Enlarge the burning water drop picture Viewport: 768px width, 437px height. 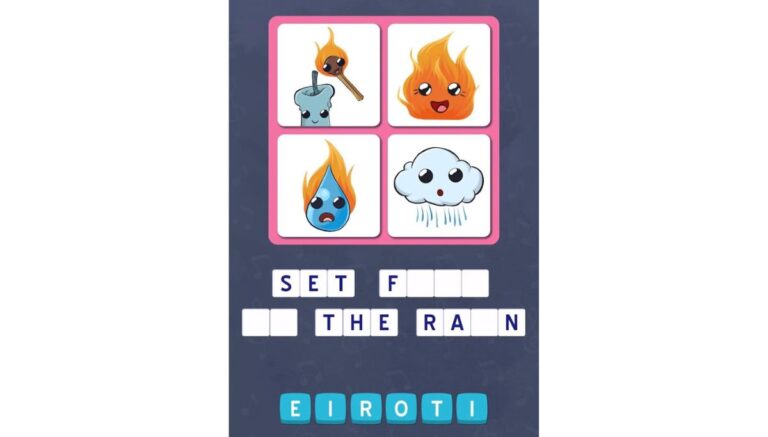coord(329,186)
